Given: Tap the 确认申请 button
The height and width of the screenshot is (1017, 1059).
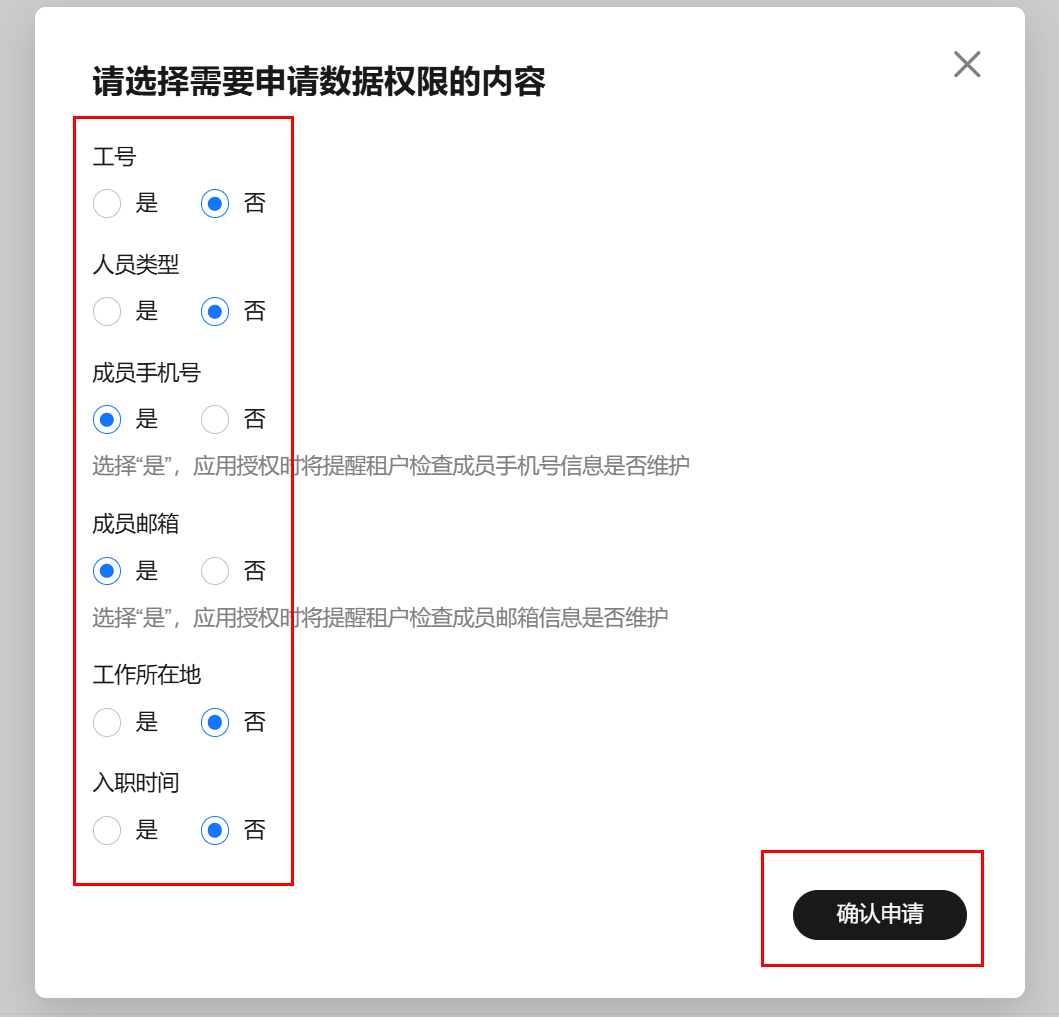Looking at the screenshot, I should pyautogui.click(x=879, y=914).
